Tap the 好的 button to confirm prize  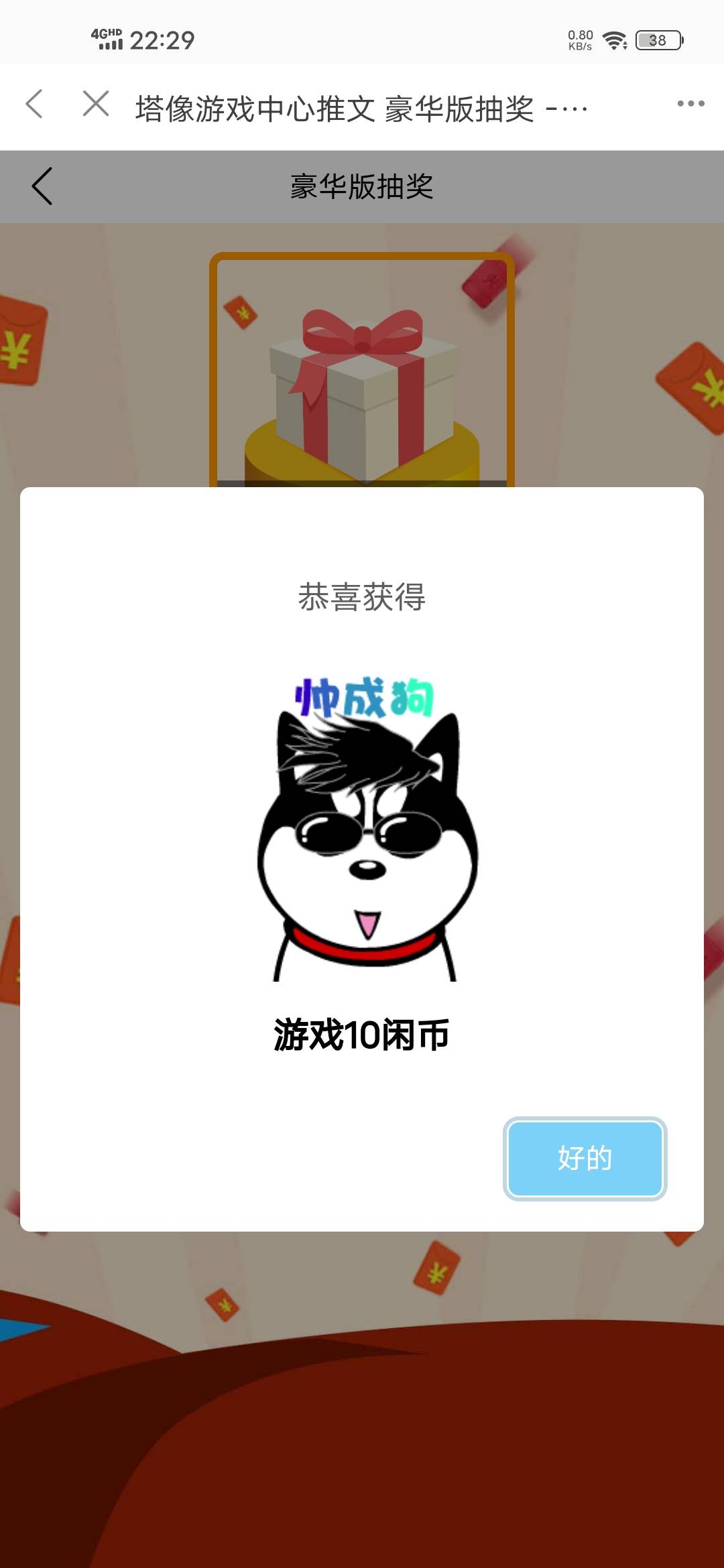(585, 1159)
